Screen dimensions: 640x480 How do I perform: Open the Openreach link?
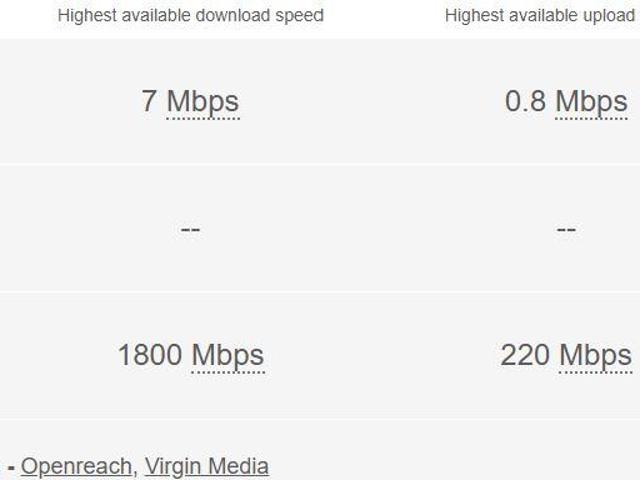76,466
